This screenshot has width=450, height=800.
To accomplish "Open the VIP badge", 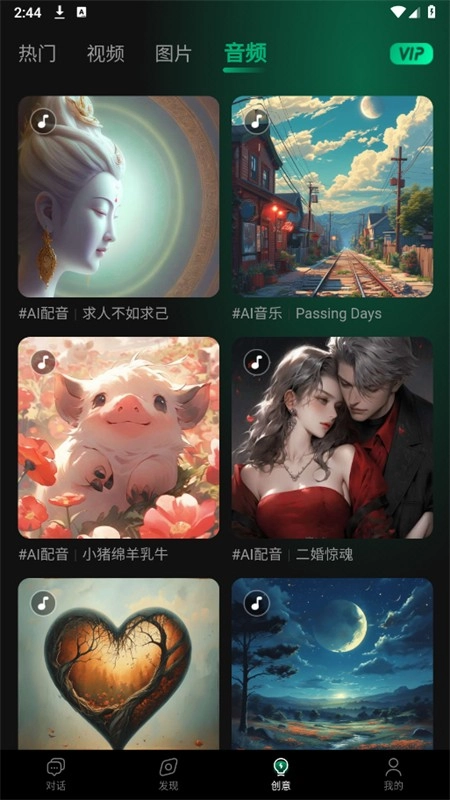I will (x=411, y=54).
